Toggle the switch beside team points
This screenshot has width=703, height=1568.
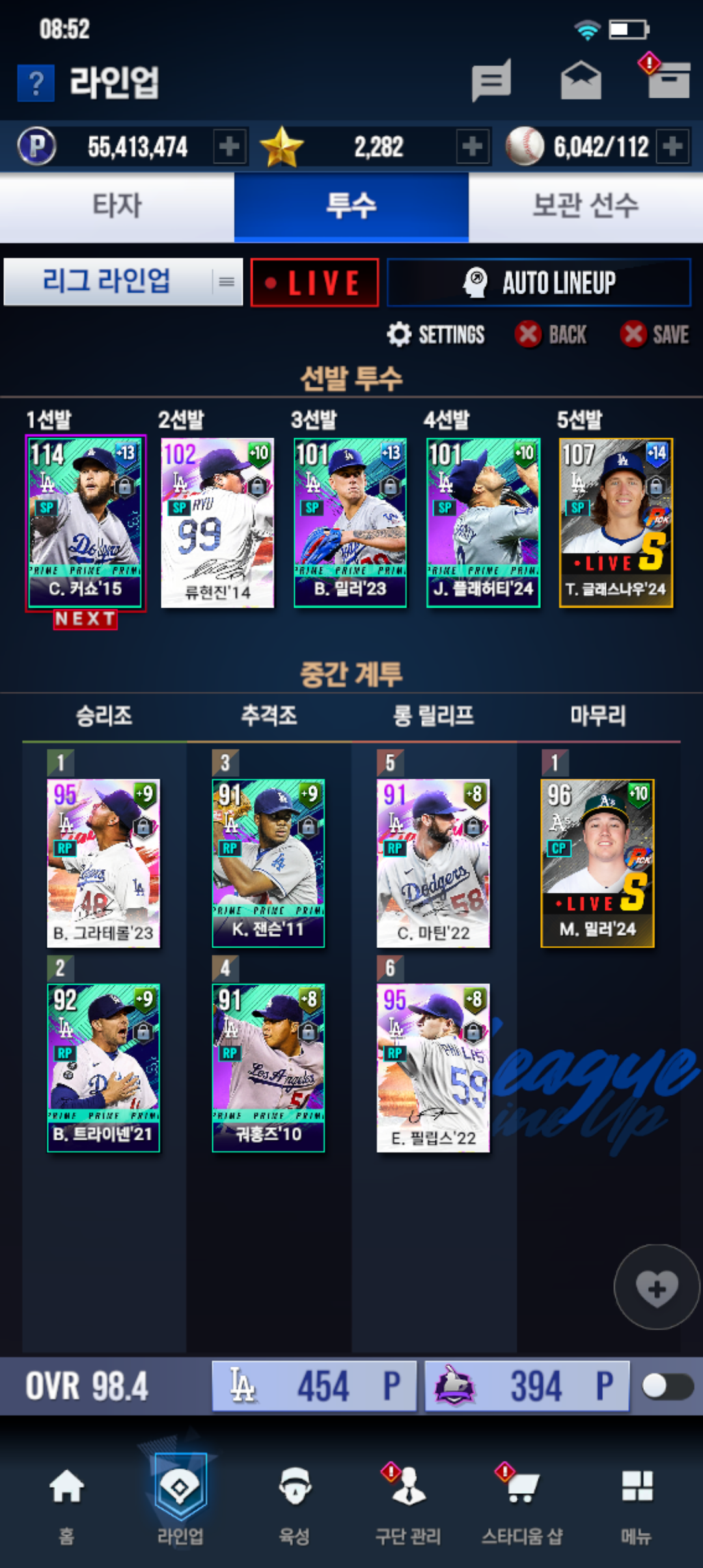click(x=667, y=1386)
